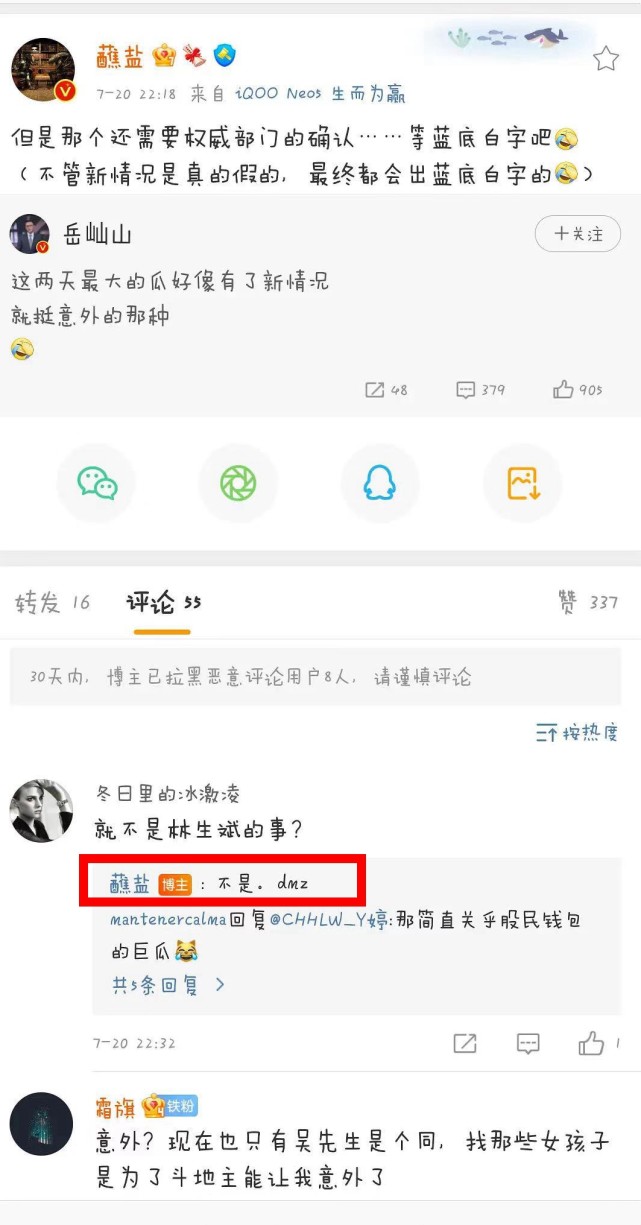The height and width of the screenshot is (1225, 641).
Task: Open 蘸盐's profile avatar
Action: [43, 71]
